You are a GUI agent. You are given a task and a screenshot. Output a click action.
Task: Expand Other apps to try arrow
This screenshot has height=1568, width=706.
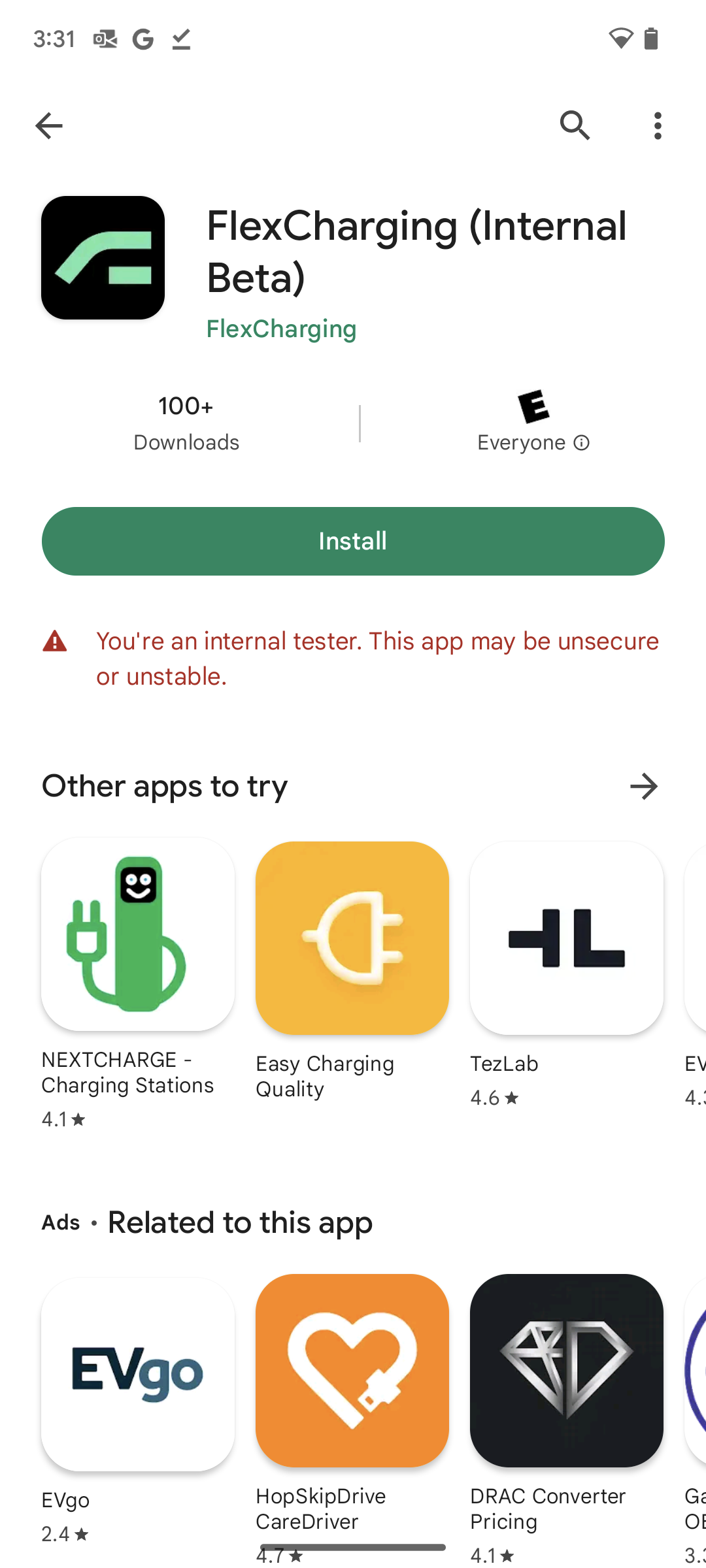point(643,786)
